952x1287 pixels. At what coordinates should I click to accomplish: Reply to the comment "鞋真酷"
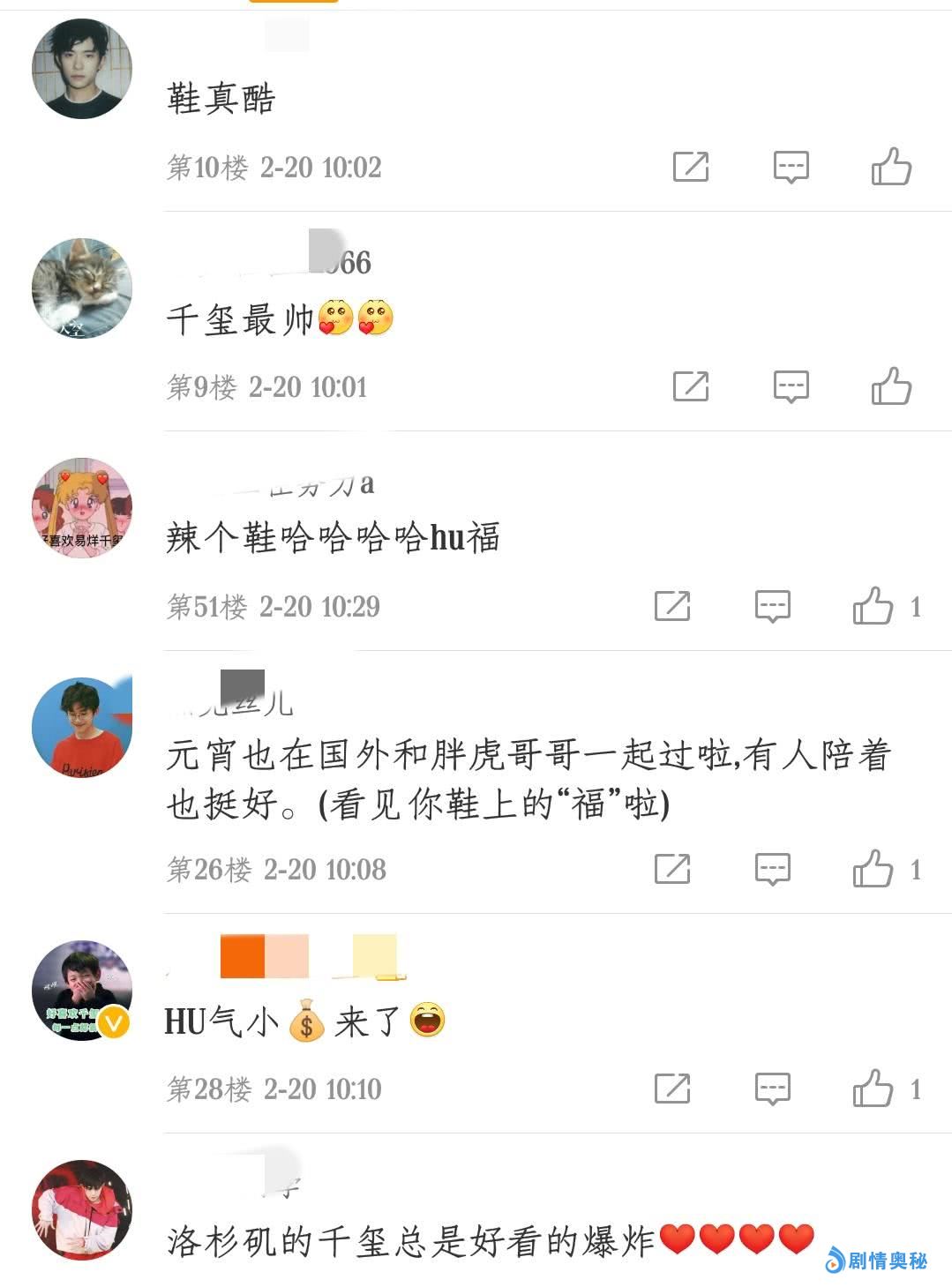tap(791, 167)
